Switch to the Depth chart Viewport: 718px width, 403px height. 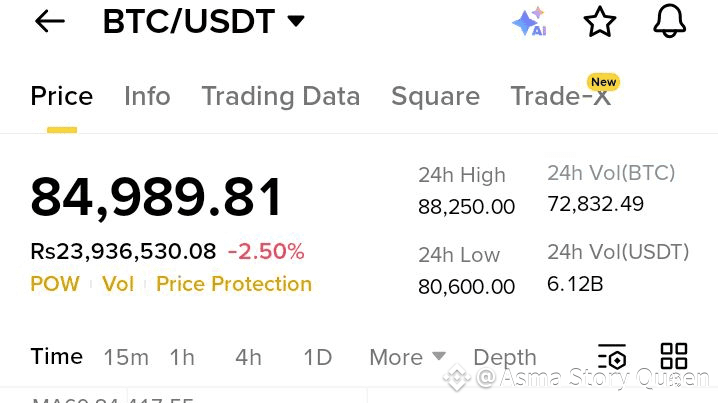tap(504, 357)
